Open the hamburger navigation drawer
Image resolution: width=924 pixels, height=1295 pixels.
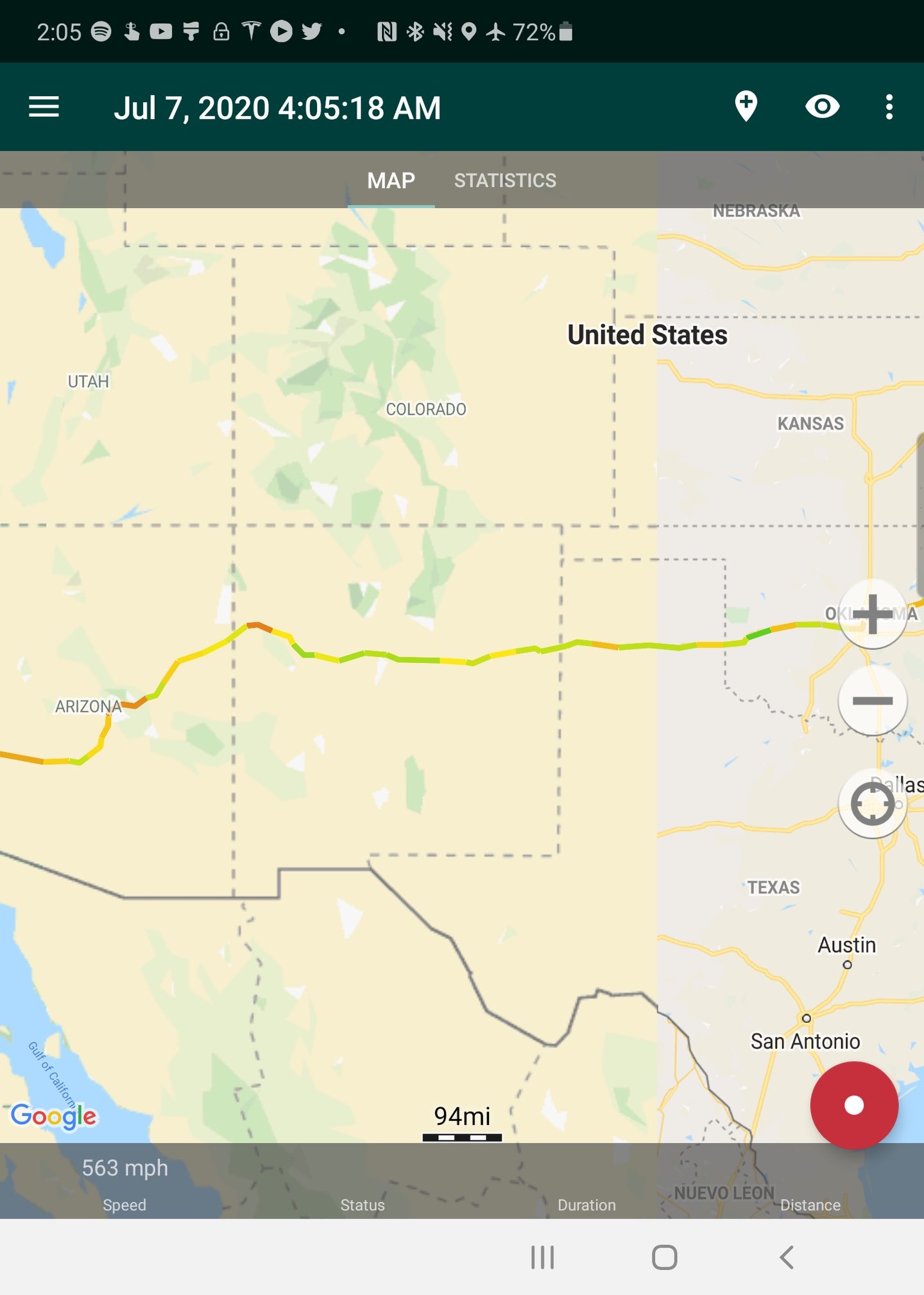44,107
